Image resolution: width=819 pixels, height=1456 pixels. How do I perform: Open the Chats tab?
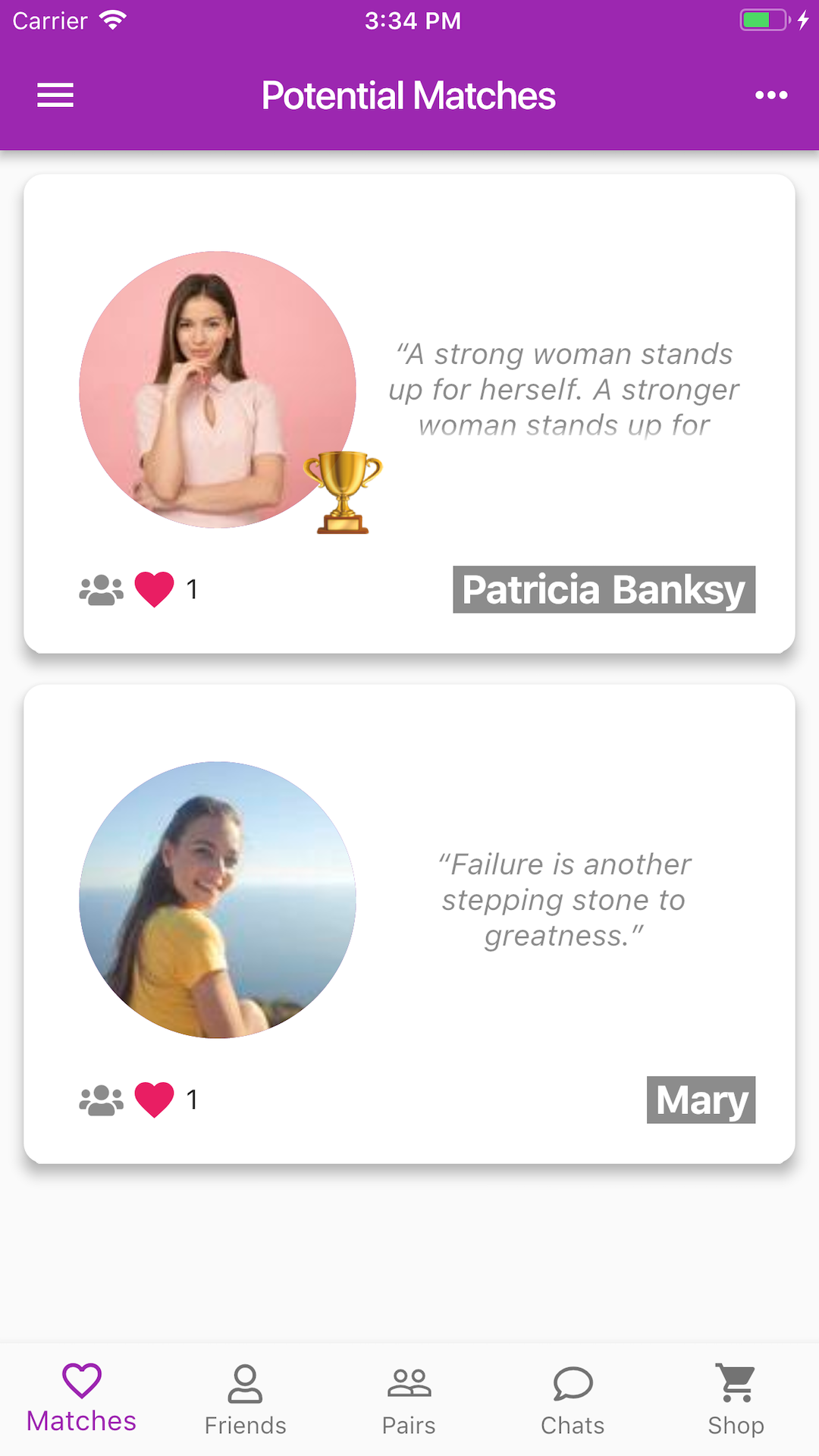pos(573,1401)
